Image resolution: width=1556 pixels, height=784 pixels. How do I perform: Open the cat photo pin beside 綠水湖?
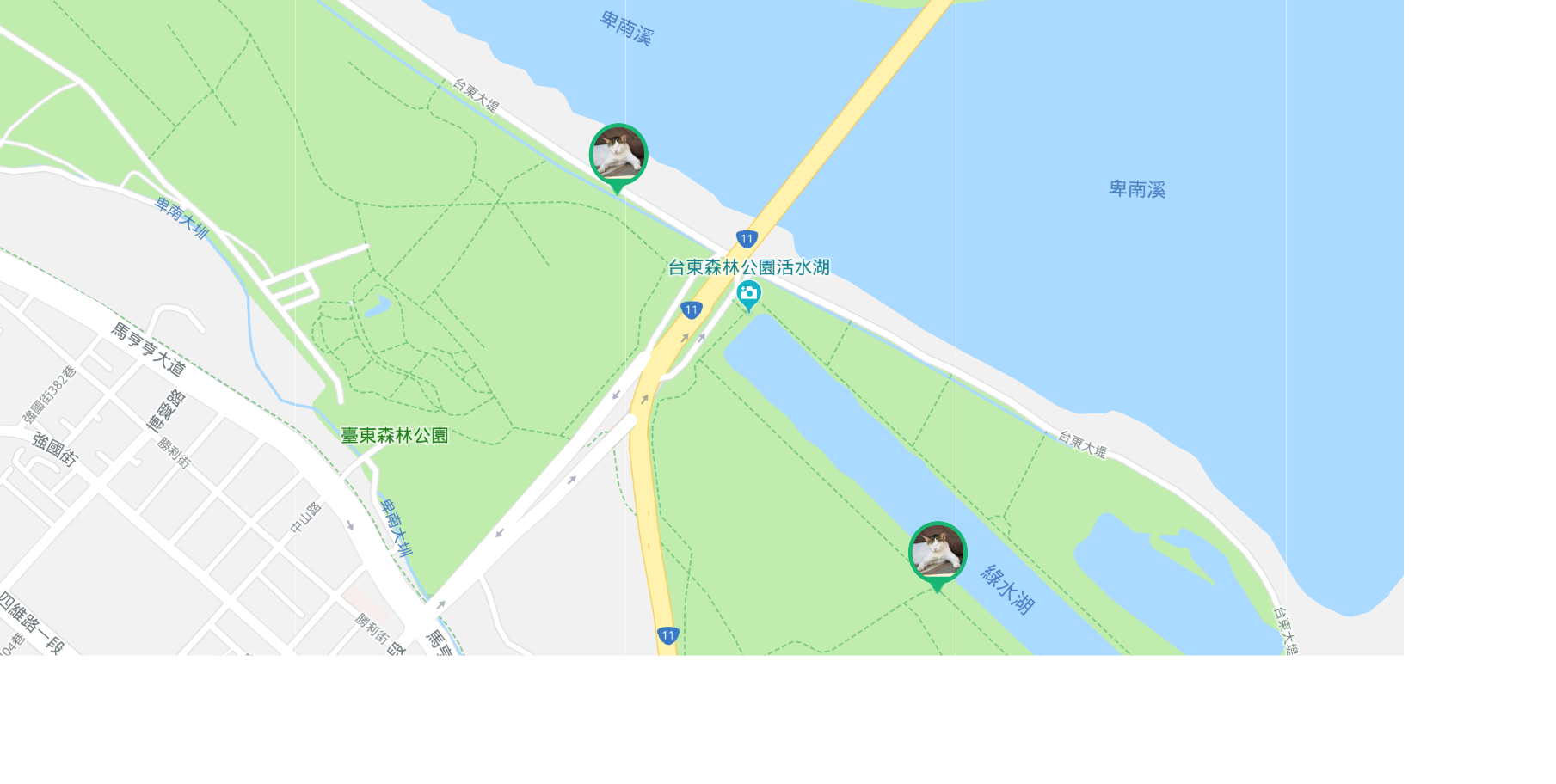tap(938, 553)
